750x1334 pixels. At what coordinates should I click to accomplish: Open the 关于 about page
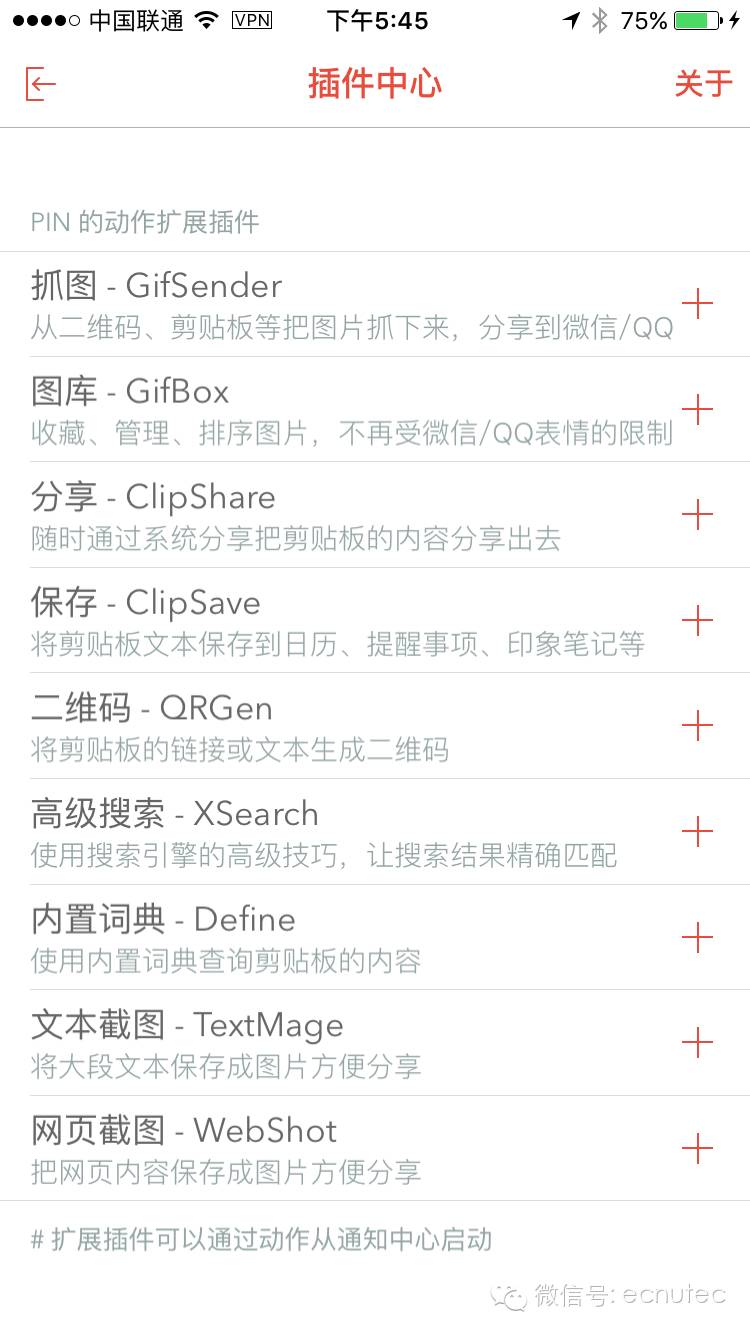(x=703, y=84)
